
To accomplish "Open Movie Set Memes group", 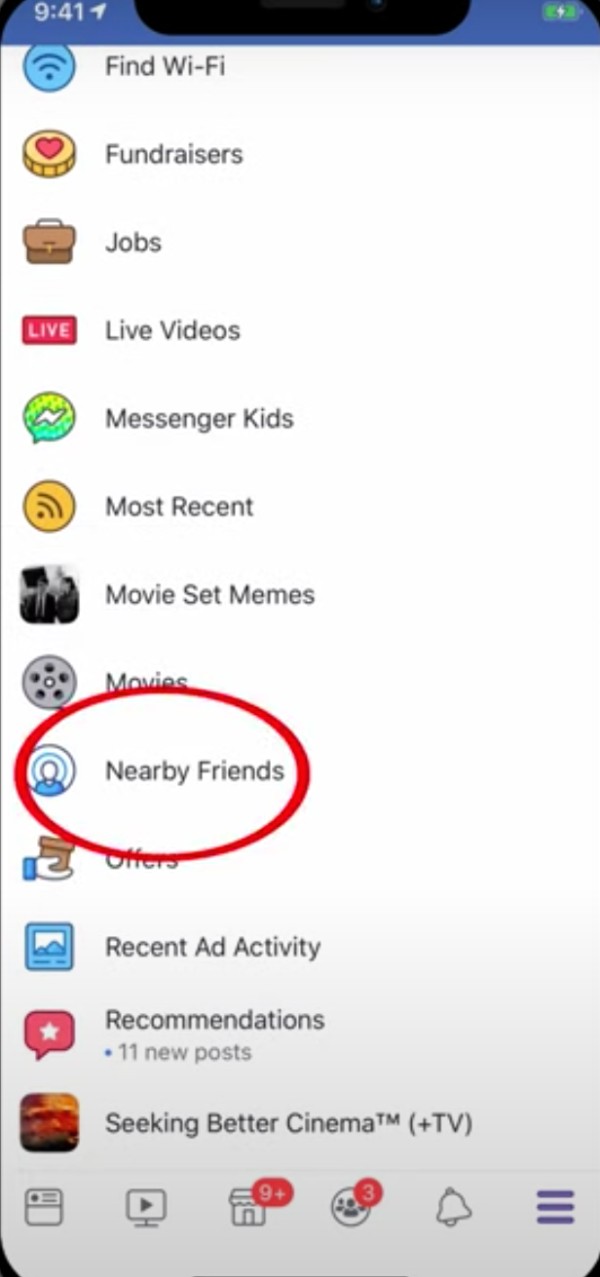I will pyautogui.click(x=300, y=594).
